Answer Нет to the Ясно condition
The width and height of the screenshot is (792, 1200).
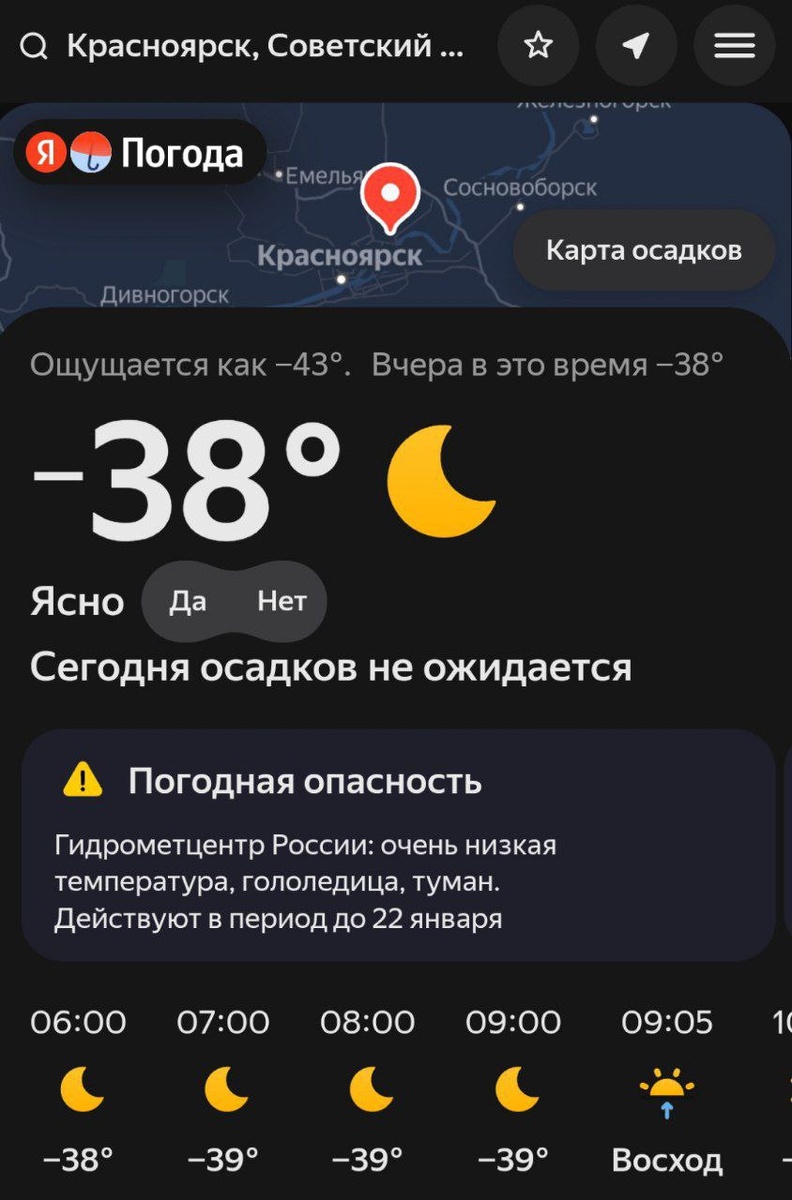(281, 601)
